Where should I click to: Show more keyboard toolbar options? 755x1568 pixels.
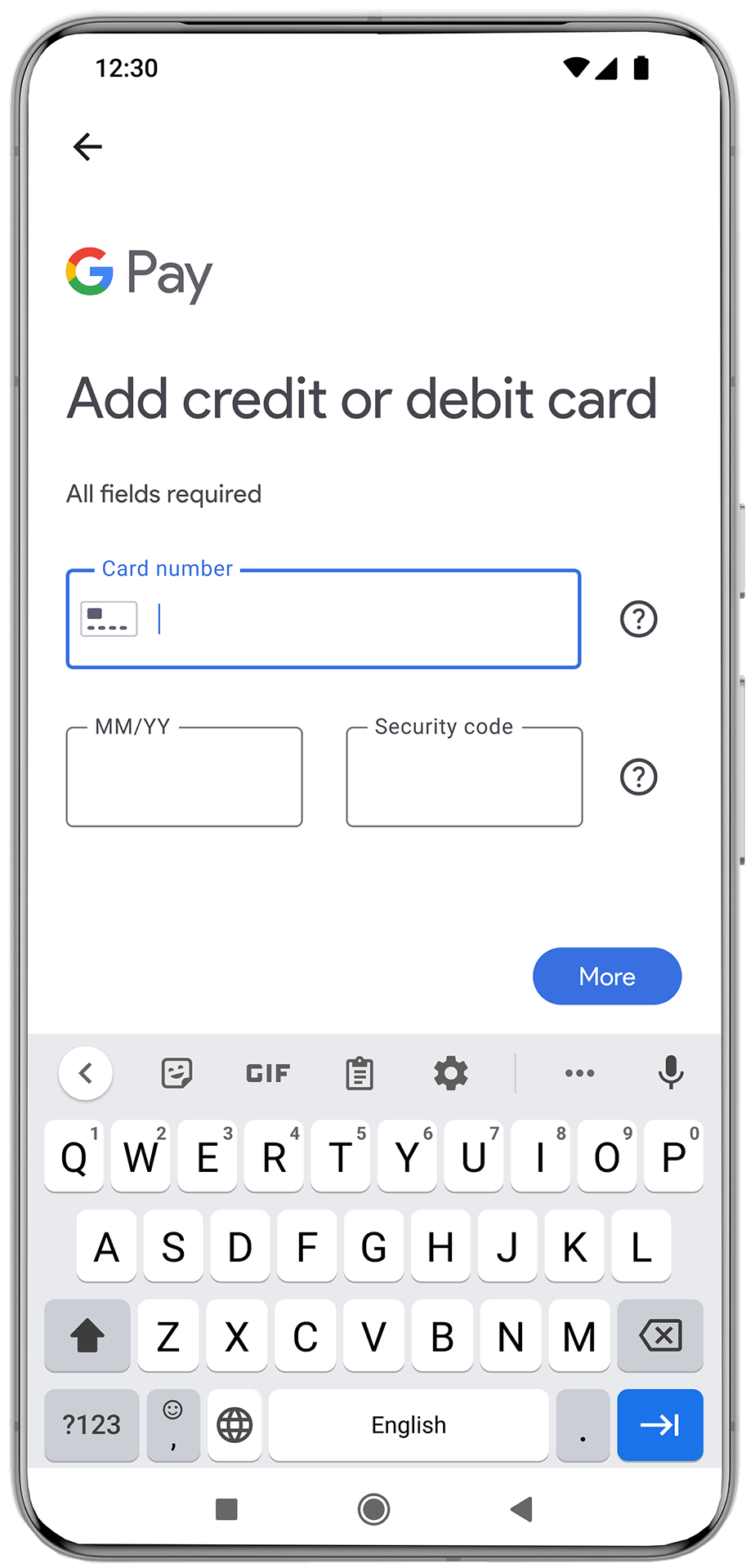tap(579, 1073)
